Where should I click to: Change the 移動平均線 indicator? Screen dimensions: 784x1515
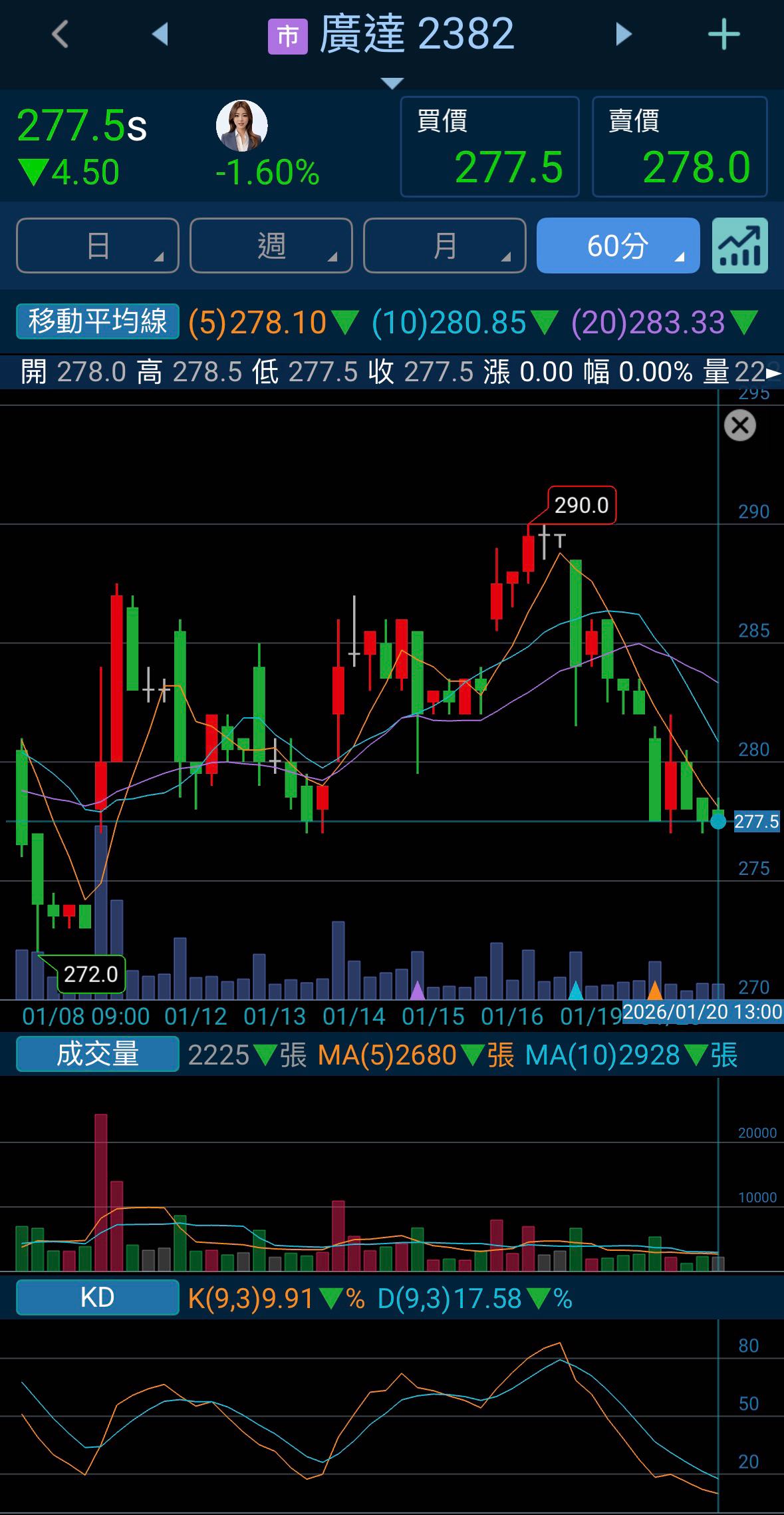point(98,322)
